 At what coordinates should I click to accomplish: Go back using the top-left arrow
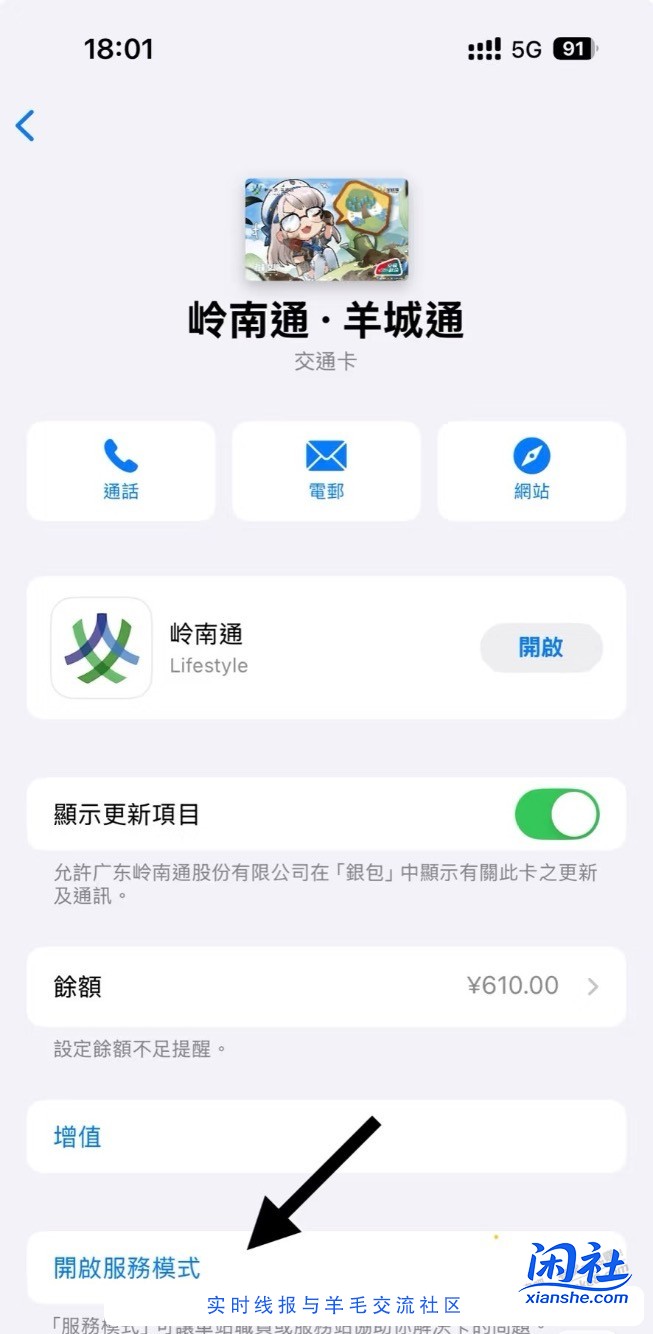[x=26, y=125]
